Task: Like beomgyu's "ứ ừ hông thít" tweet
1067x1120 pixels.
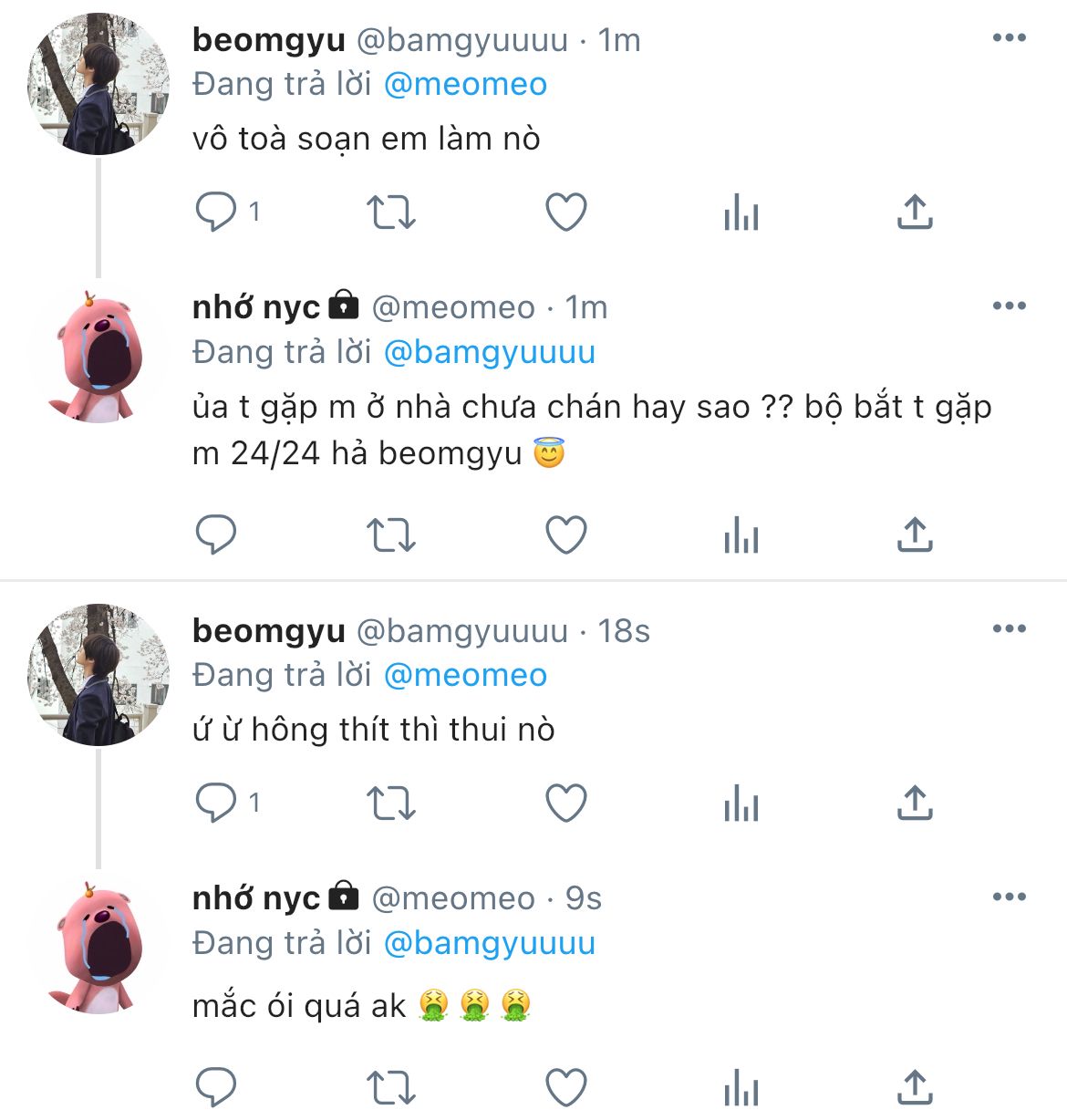Action: 565,803
